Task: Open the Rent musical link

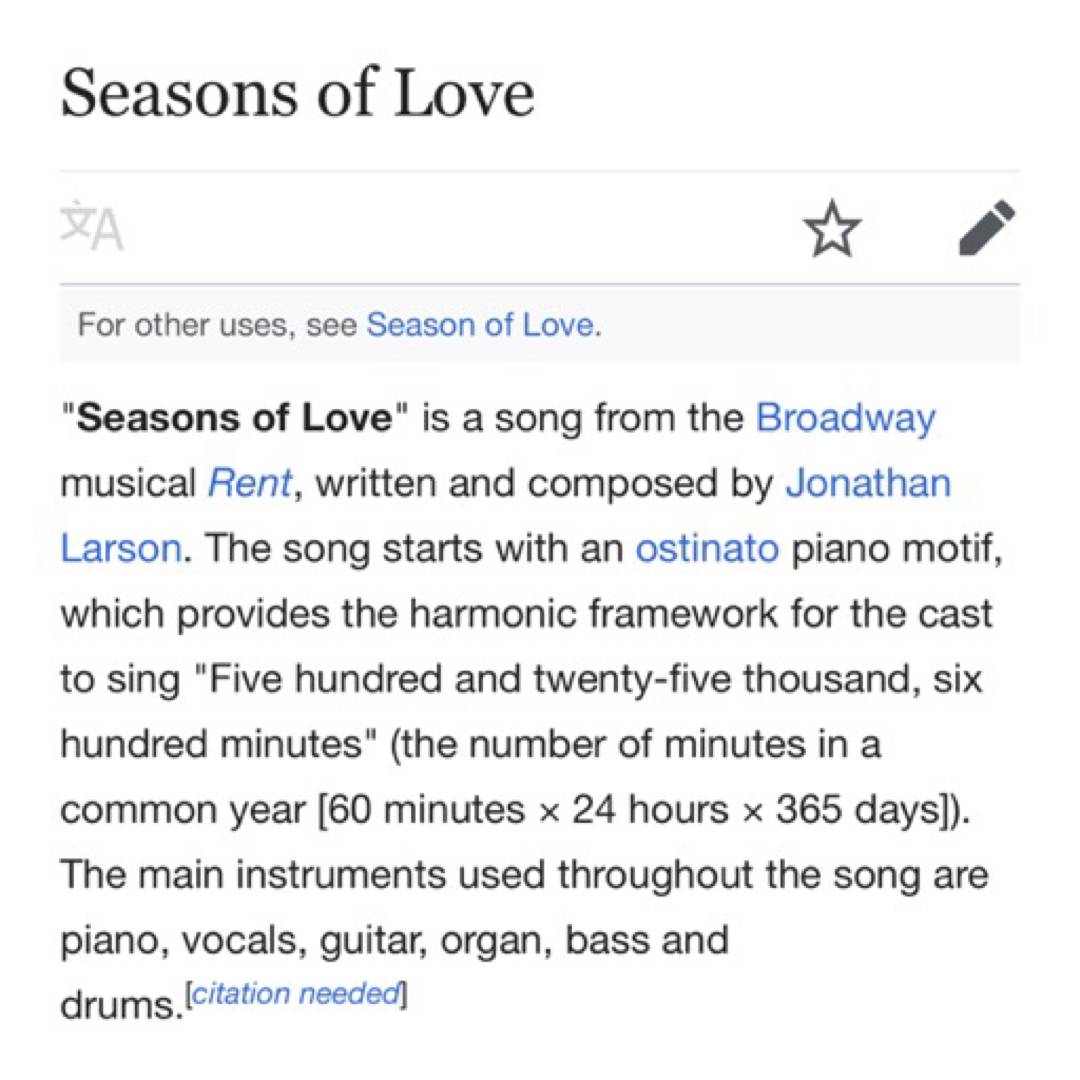Action: [x=249, y=484]
